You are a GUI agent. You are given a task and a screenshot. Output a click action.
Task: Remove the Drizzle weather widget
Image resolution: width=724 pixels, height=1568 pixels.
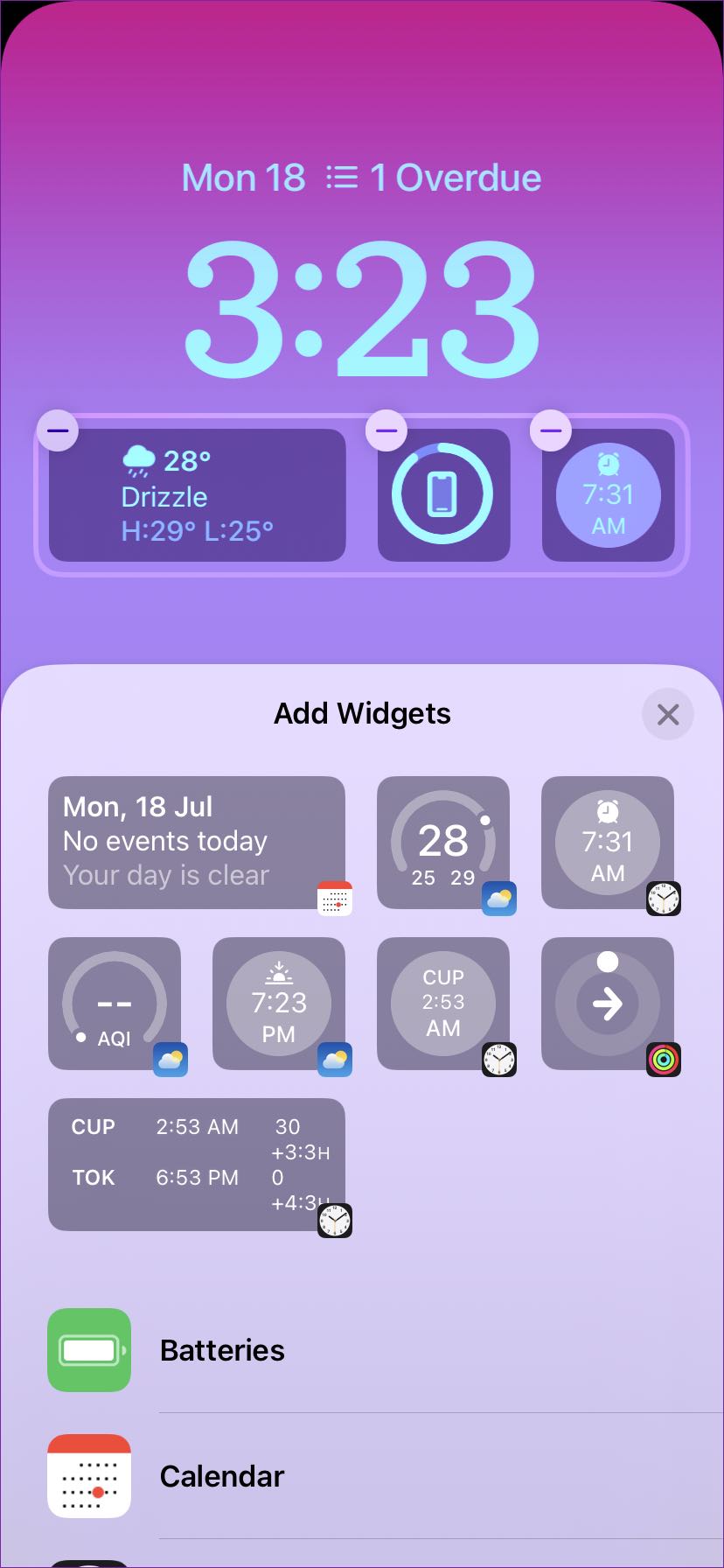58,430
